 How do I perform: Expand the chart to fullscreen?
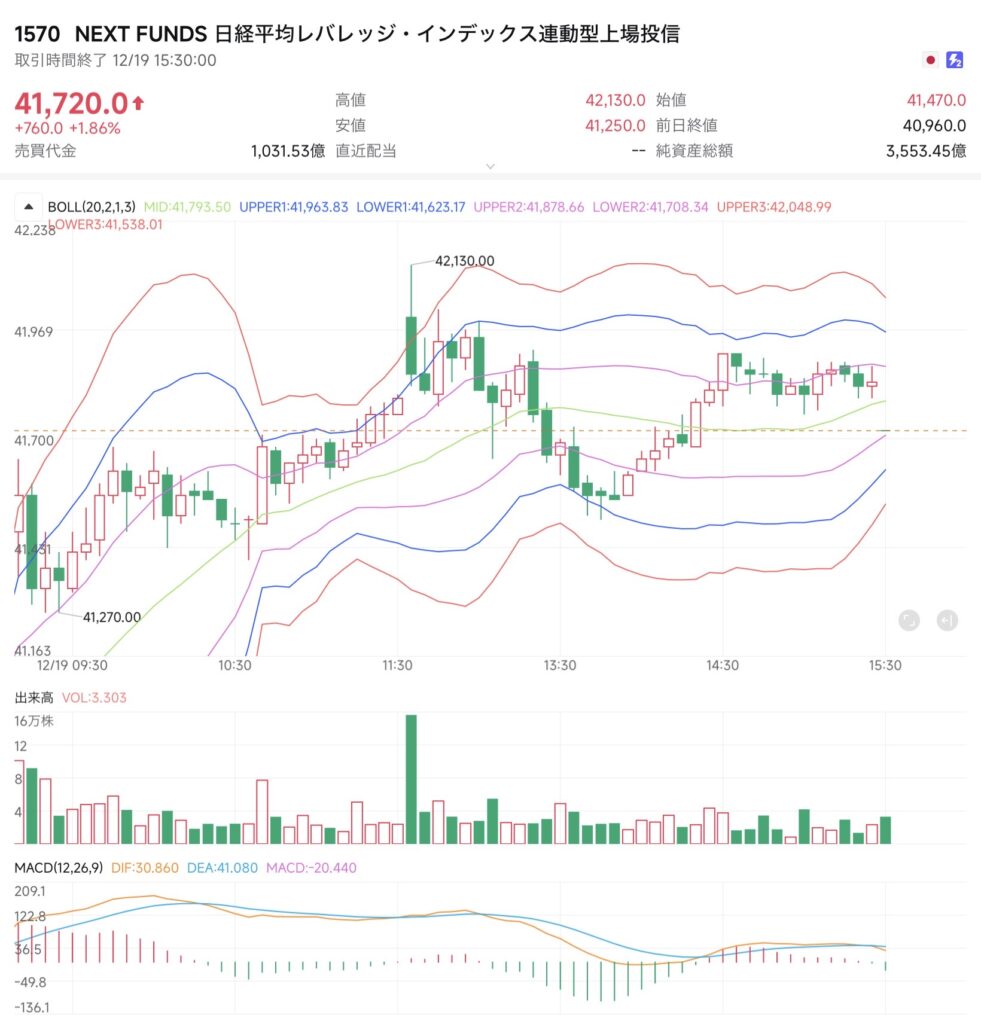click(908, 620)
